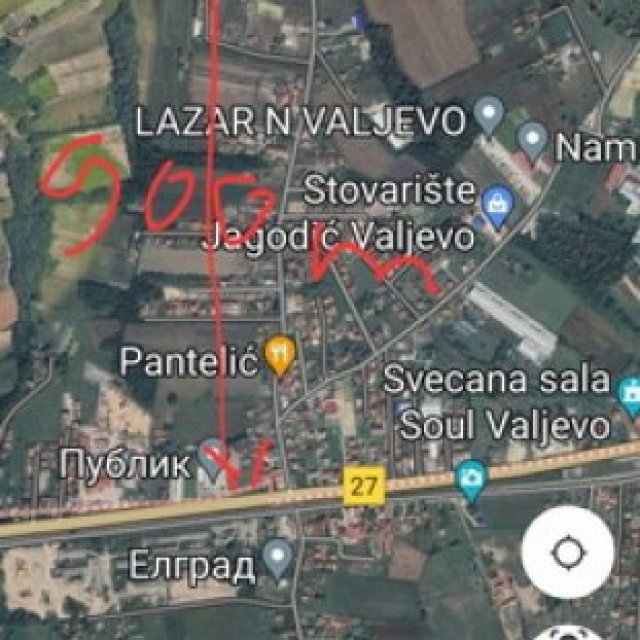Open the Svecana sala Soul Valjevo pin
The width and height of the screenshot is (640, 640).
(630, 395)
